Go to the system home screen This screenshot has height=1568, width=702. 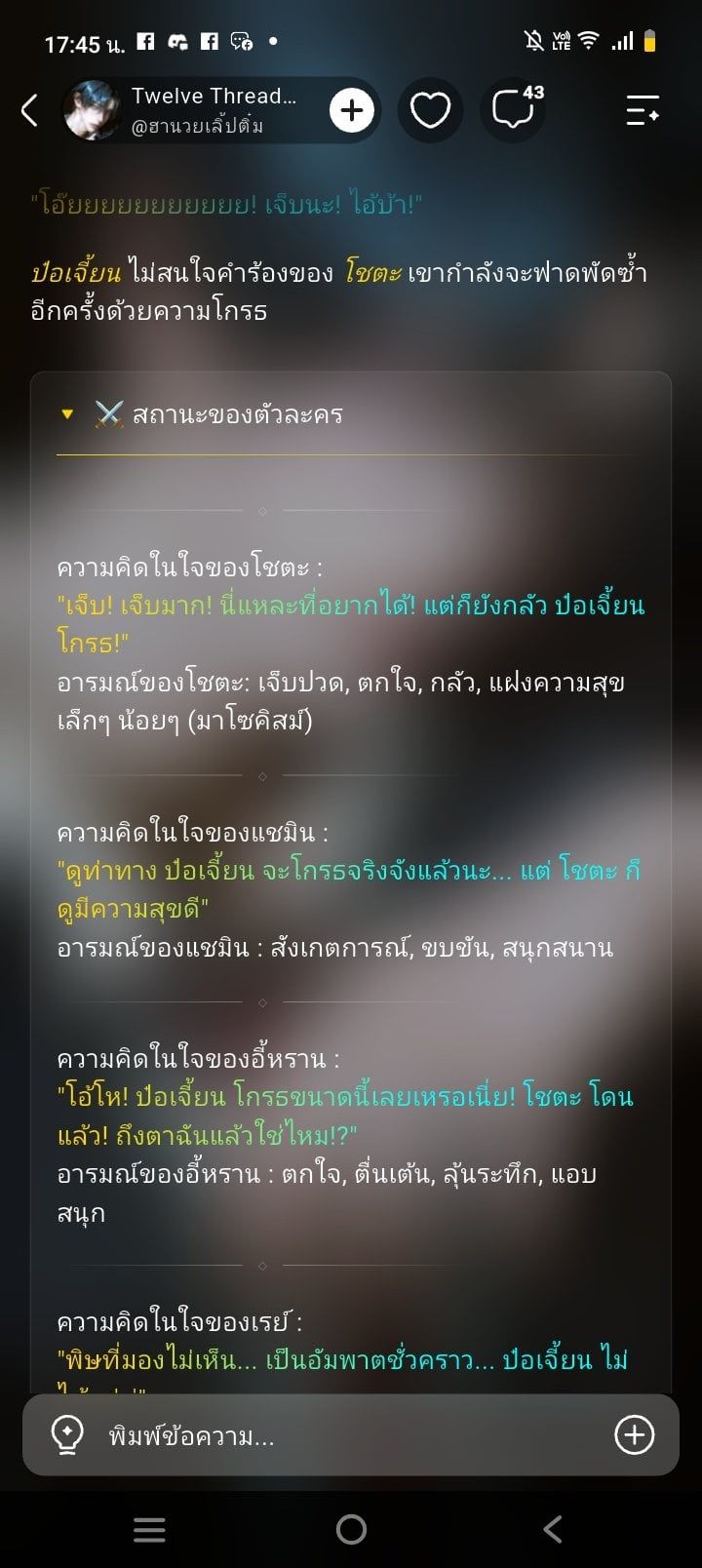tap(351, 1529)
